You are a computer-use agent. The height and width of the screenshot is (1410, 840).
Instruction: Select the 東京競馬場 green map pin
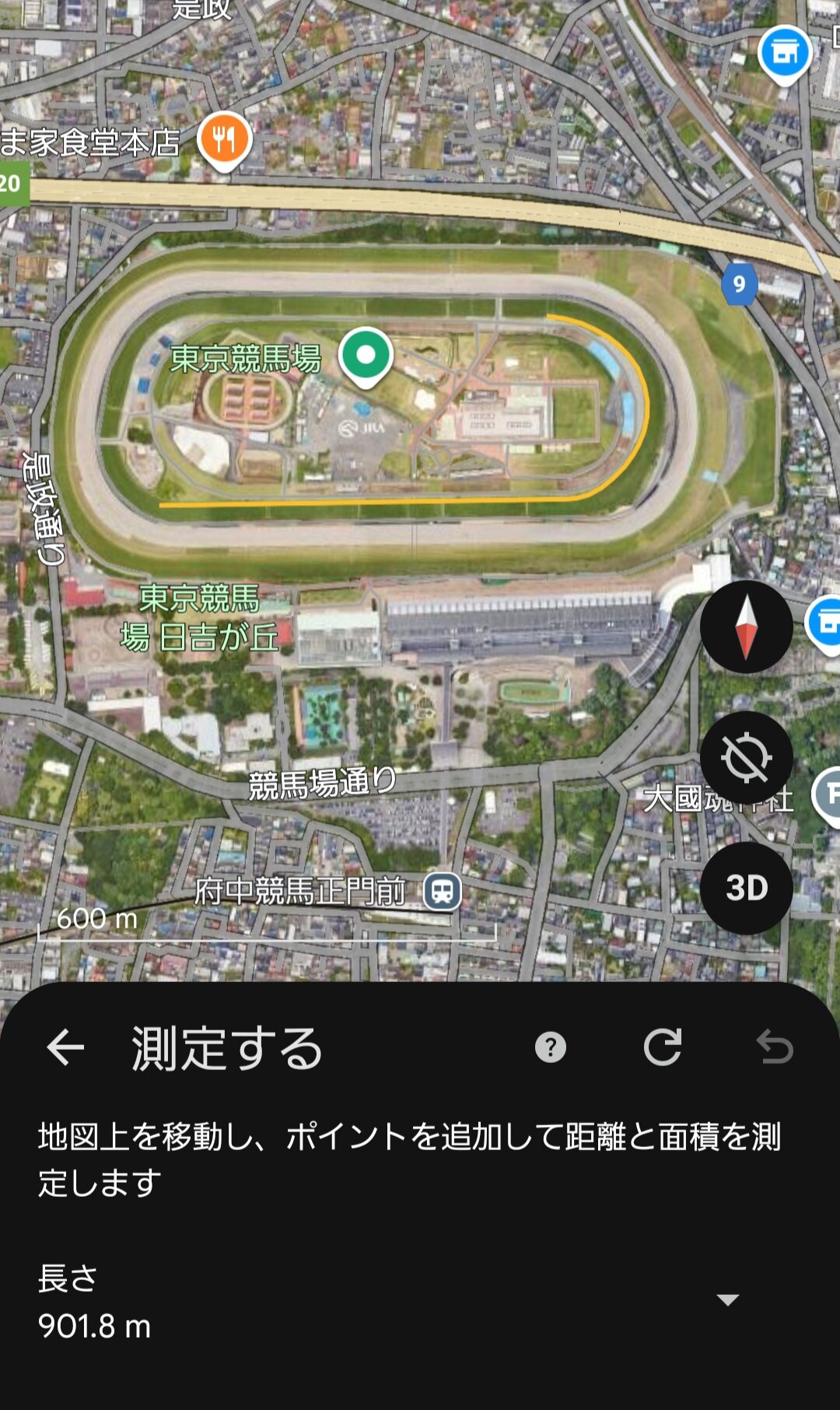366,356
